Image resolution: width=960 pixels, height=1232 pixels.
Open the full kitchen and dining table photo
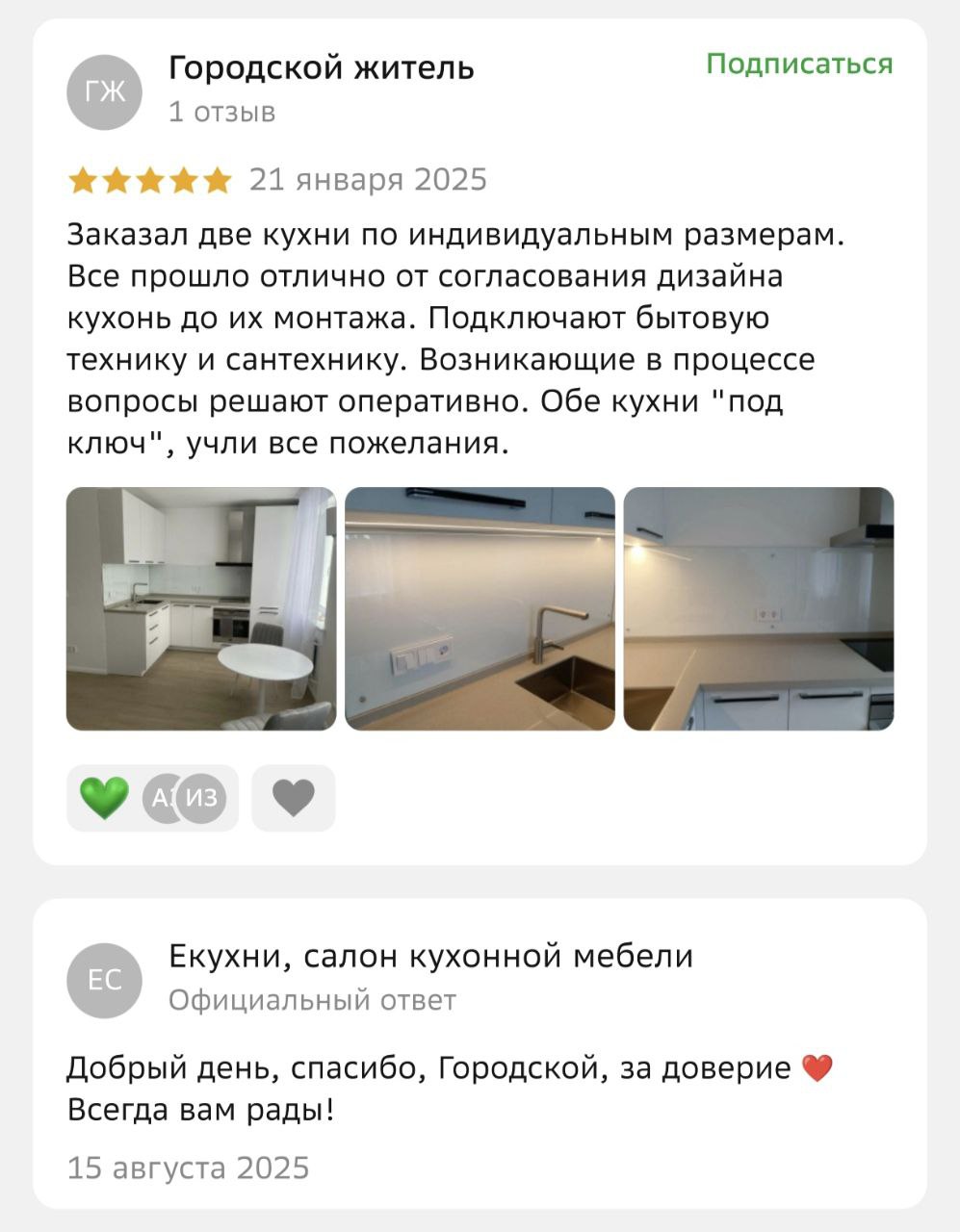(200, 608)
